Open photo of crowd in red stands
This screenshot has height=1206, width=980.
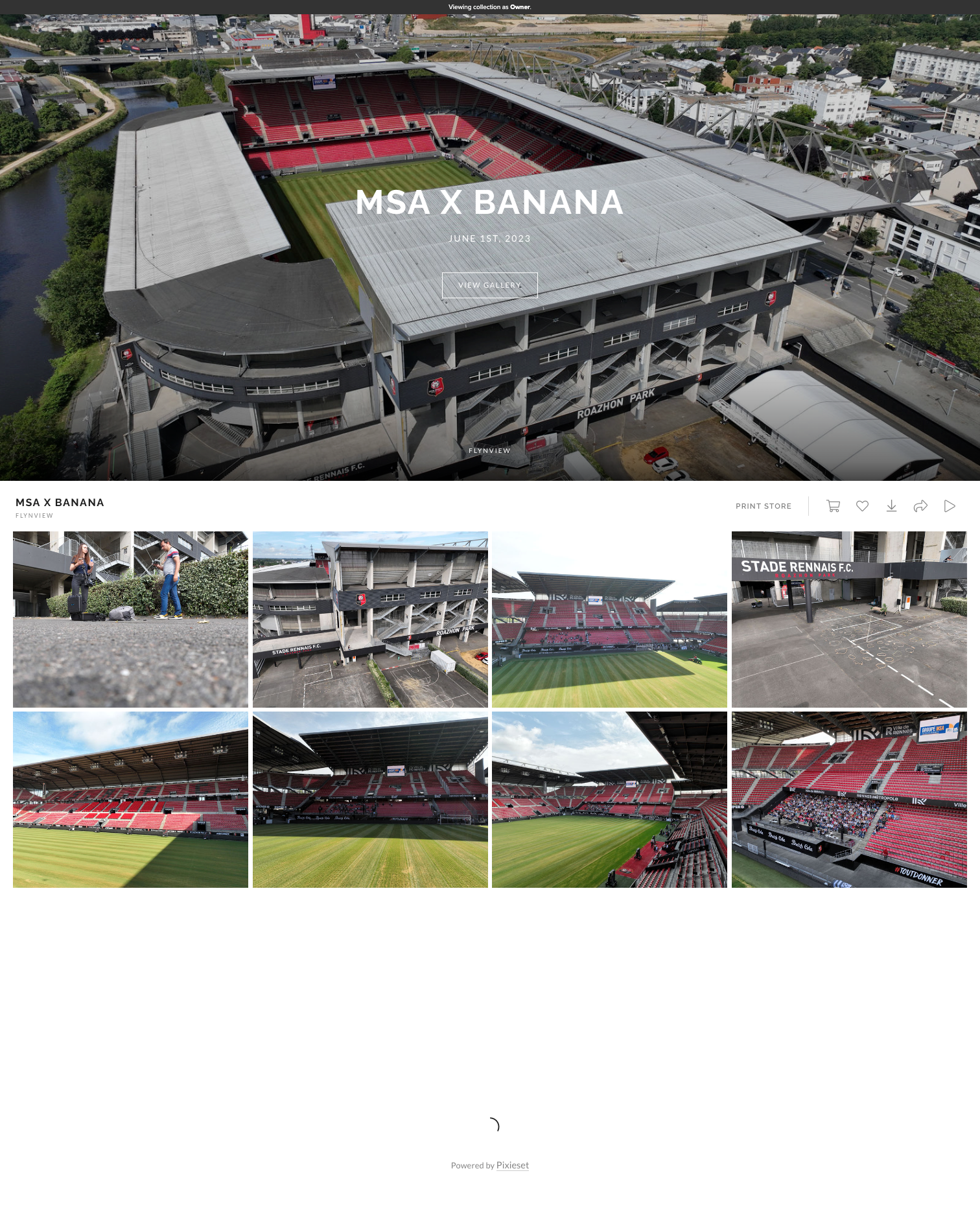click(x=849, y=799)
